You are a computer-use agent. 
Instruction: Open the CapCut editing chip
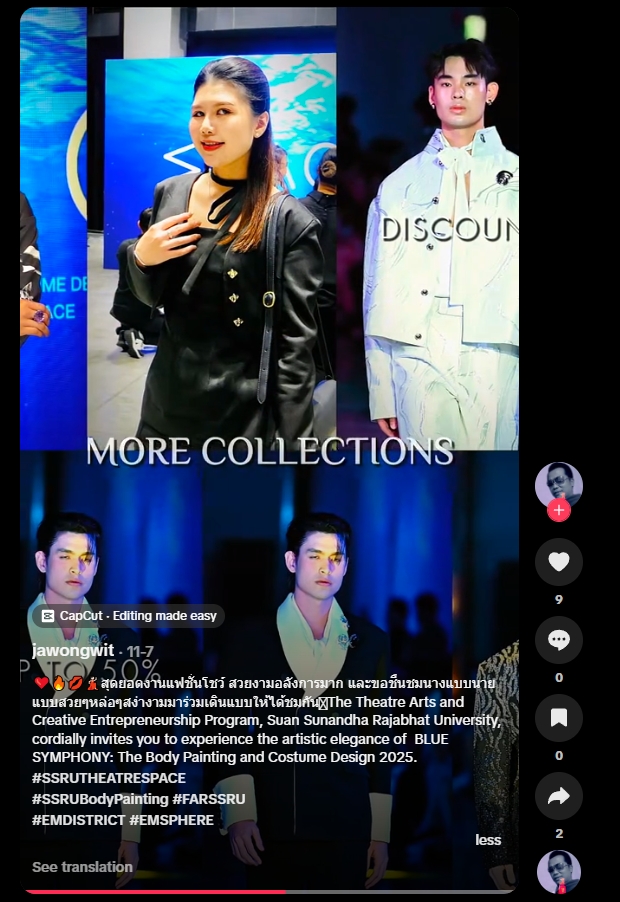point(128,616)
